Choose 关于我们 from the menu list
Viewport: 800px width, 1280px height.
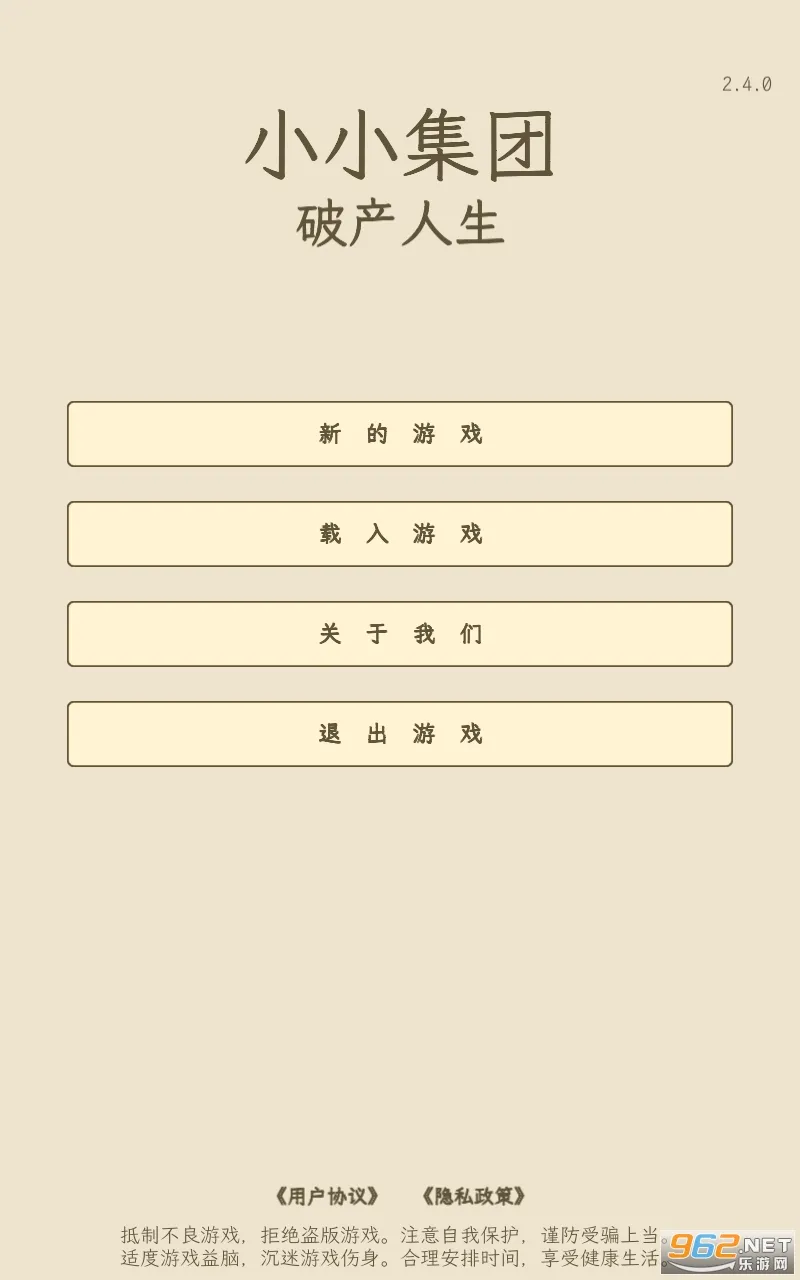point(400,634)
